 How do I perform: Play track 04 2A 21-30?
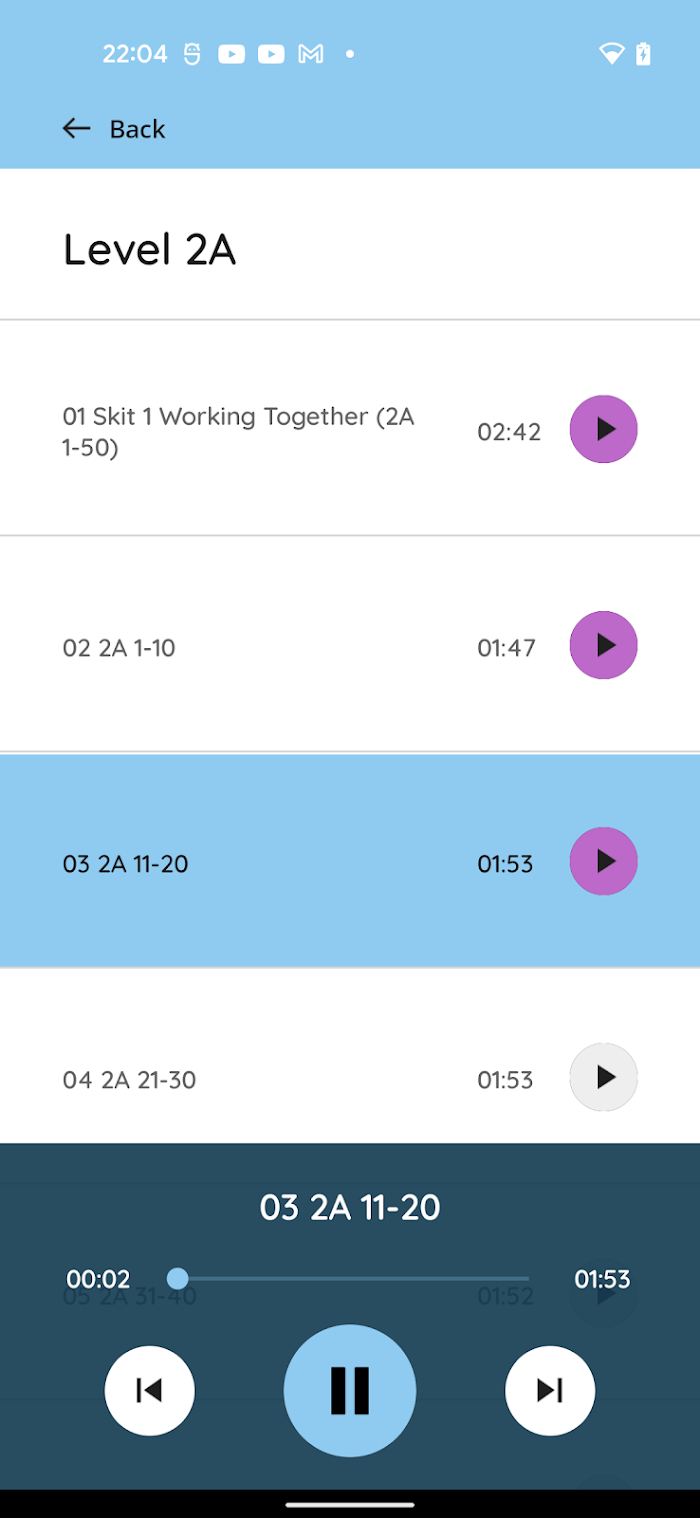(604, 1077)
